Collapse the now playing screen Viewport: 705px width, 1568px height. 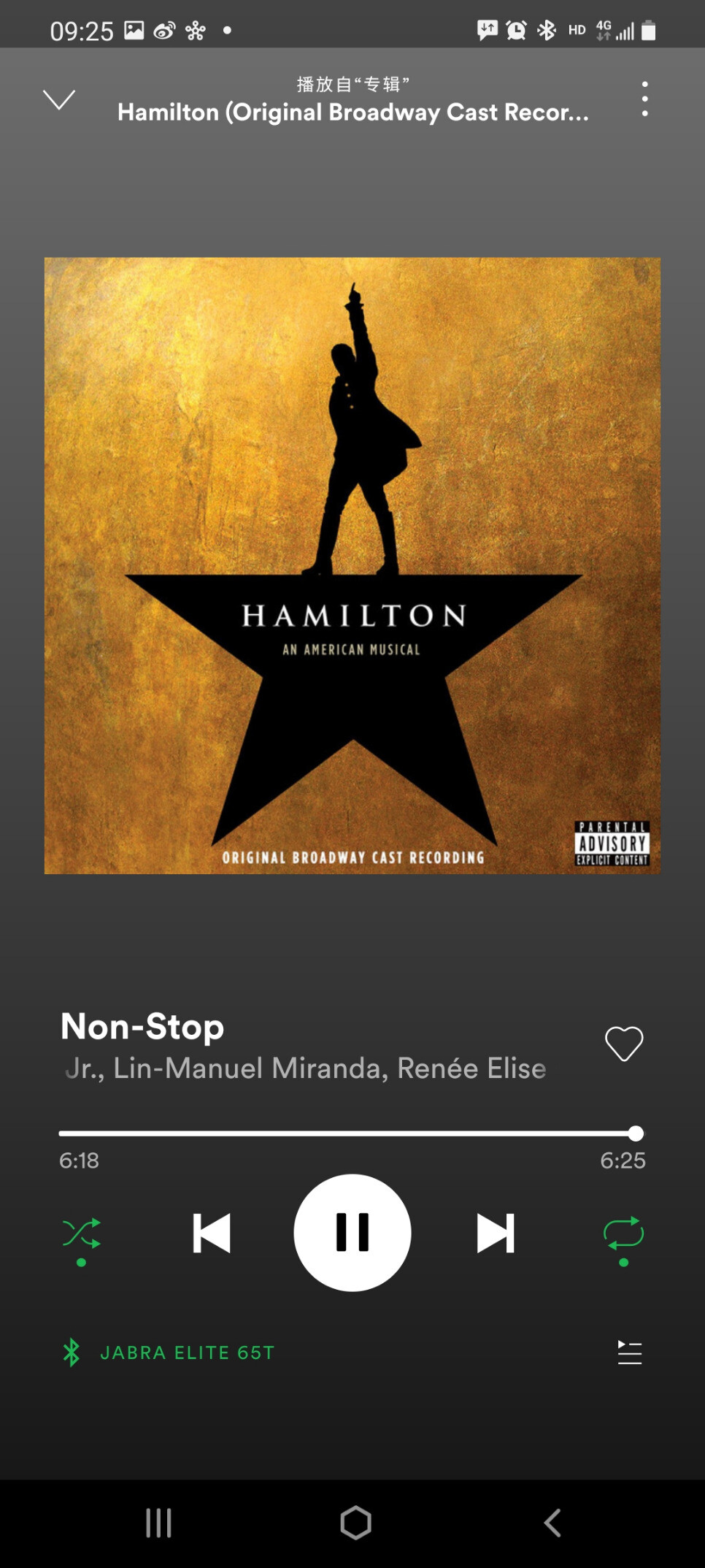click(59, 99)
